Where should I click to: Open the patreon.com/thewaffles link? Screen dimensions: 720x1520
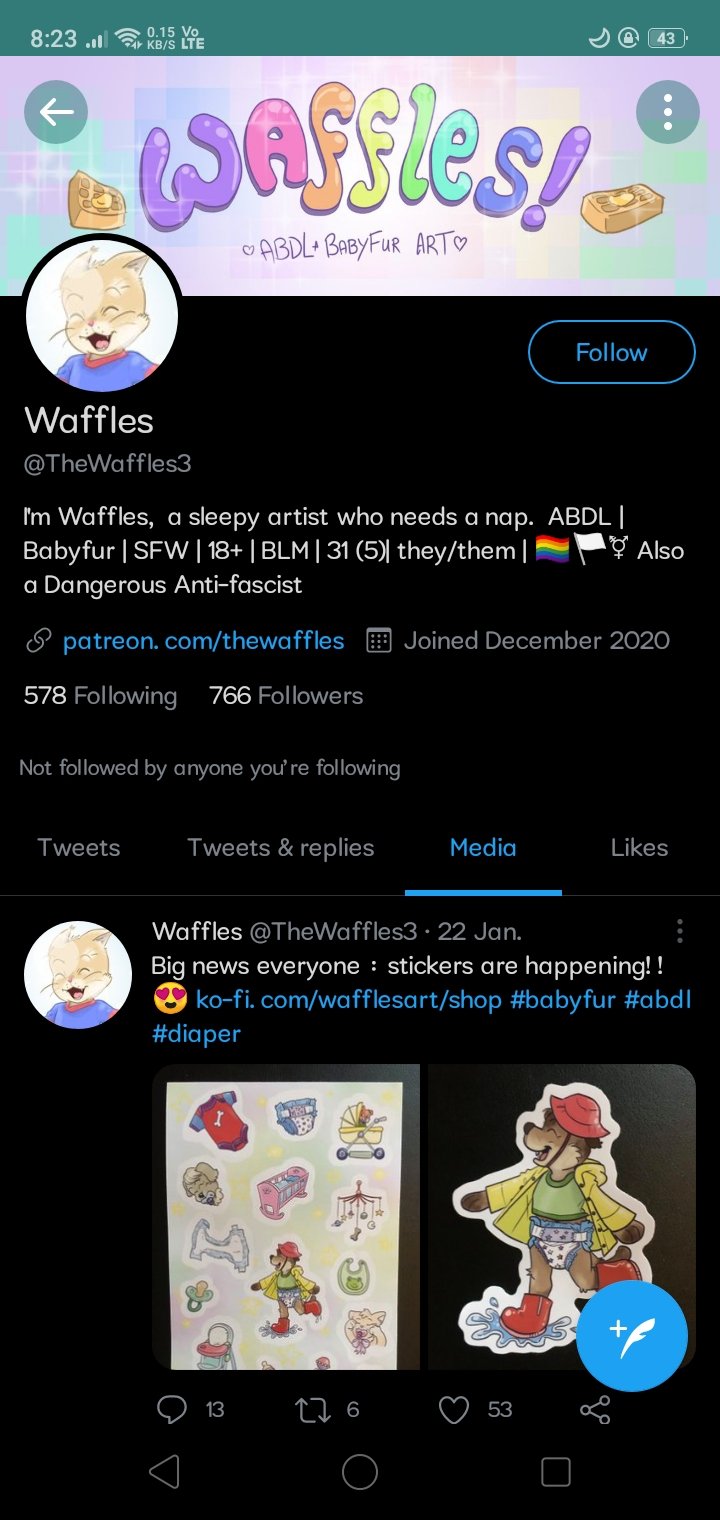203,640
